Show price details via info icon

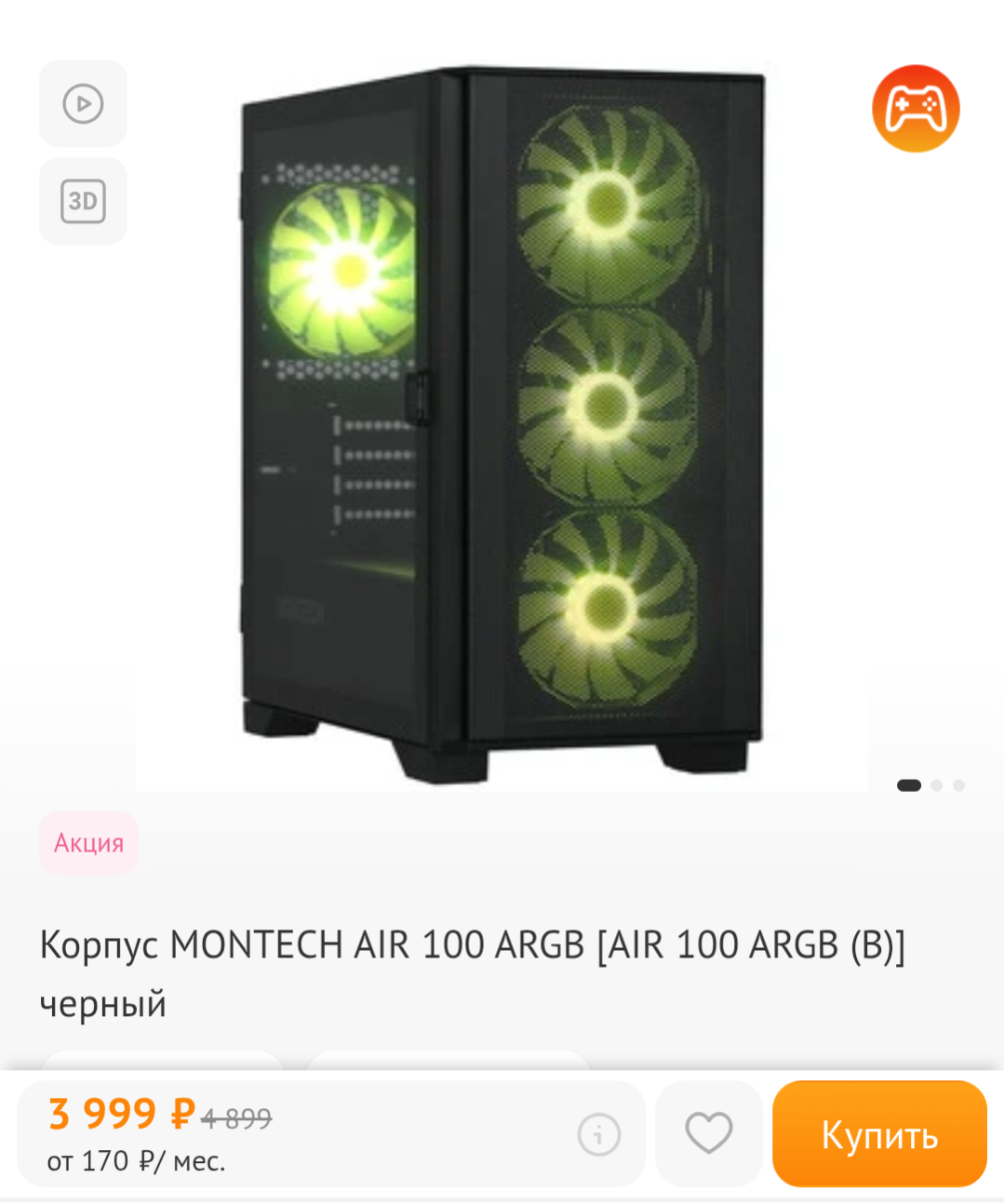(598, 1134)
